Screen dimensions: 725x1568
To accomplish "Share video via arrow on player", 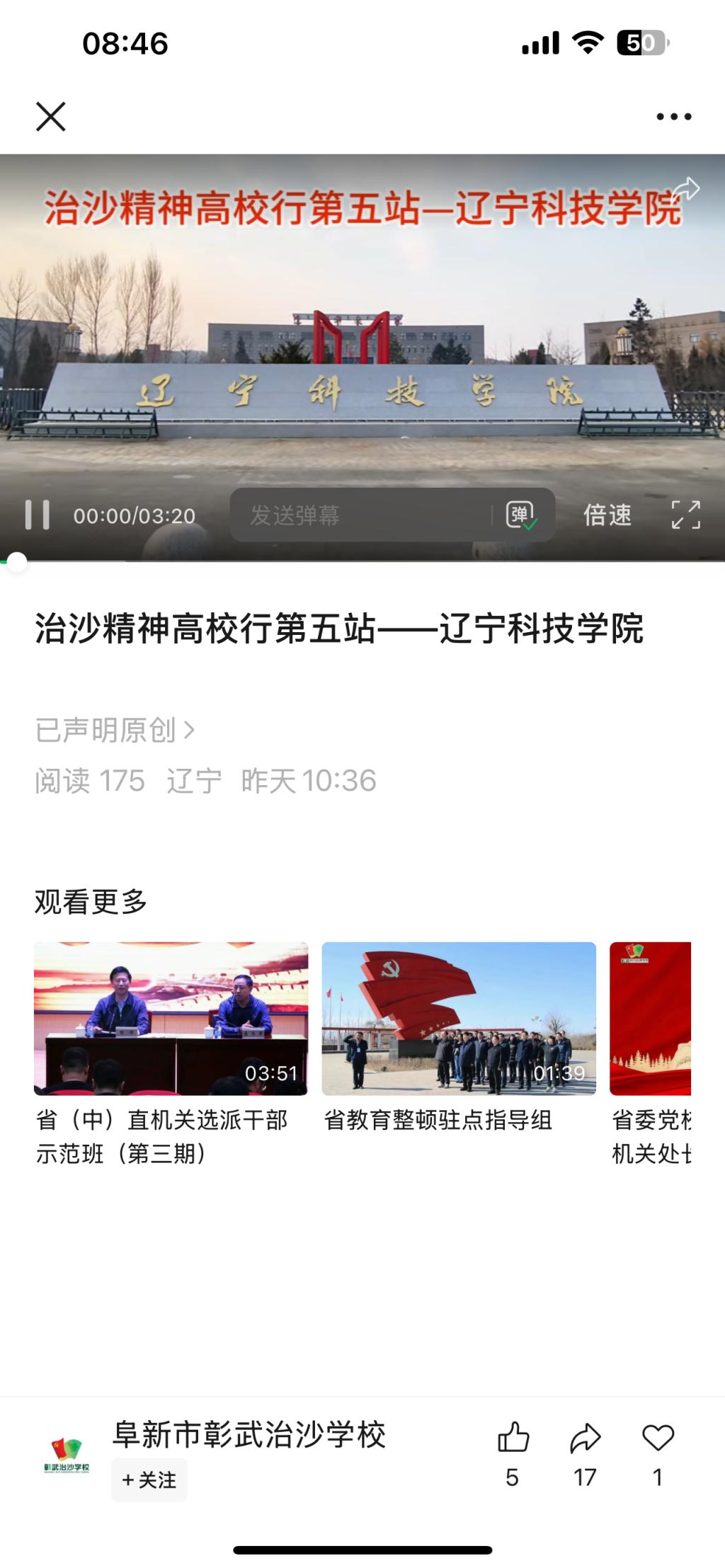I will click(686, 189).
